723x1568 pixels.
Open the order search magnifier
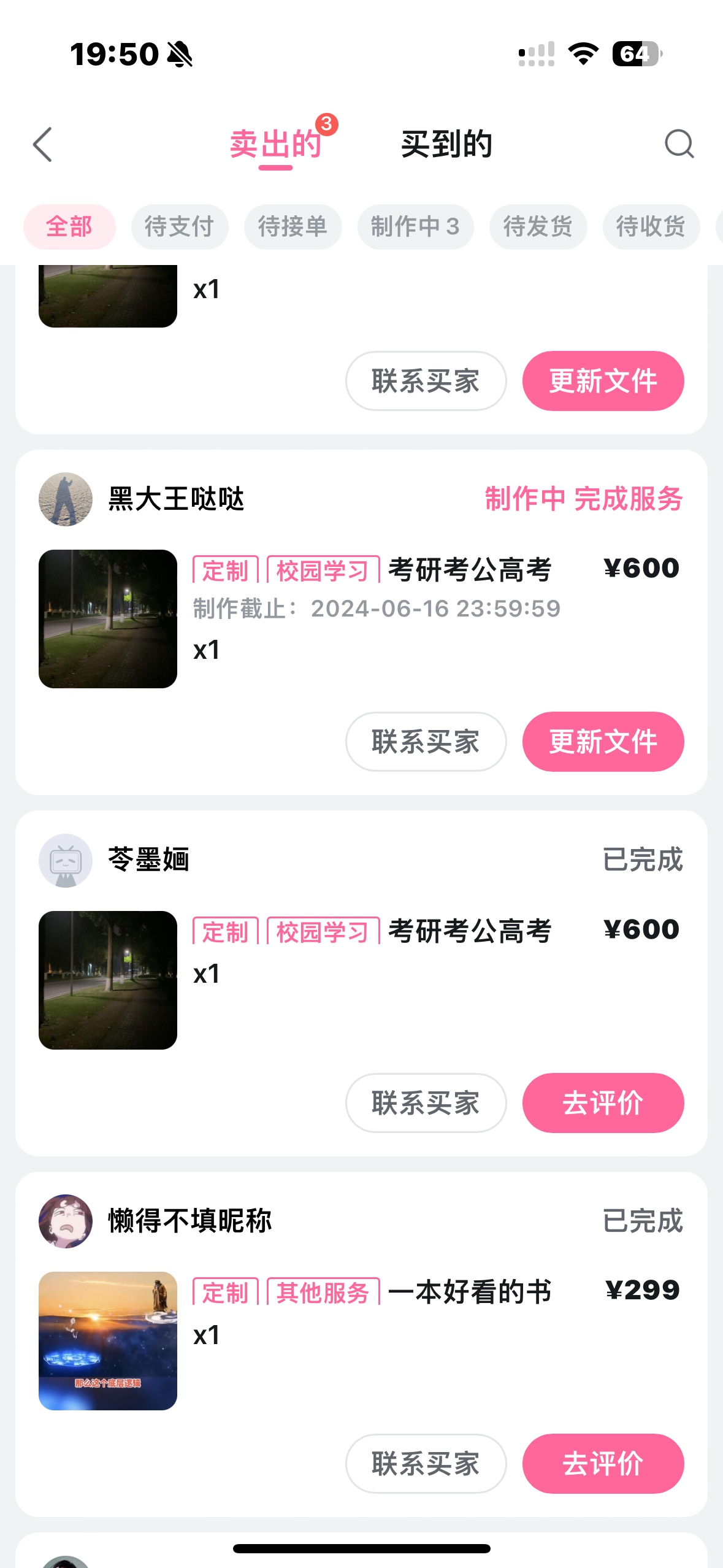(679, 145)
